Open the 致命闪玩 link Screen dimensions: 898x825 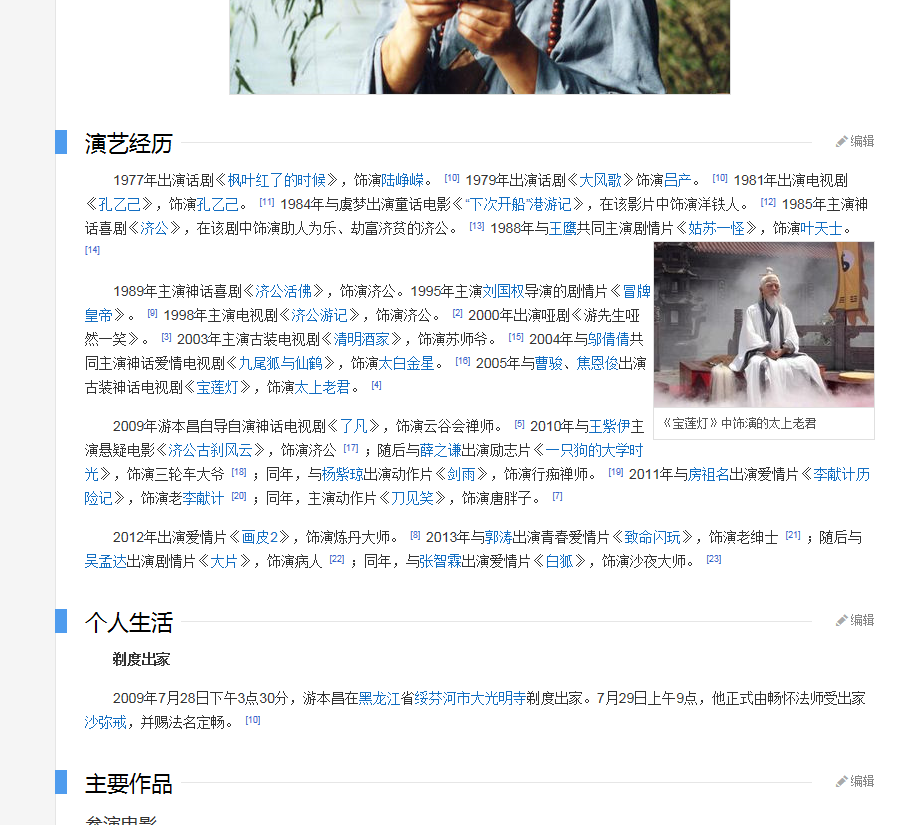[658, 537]
